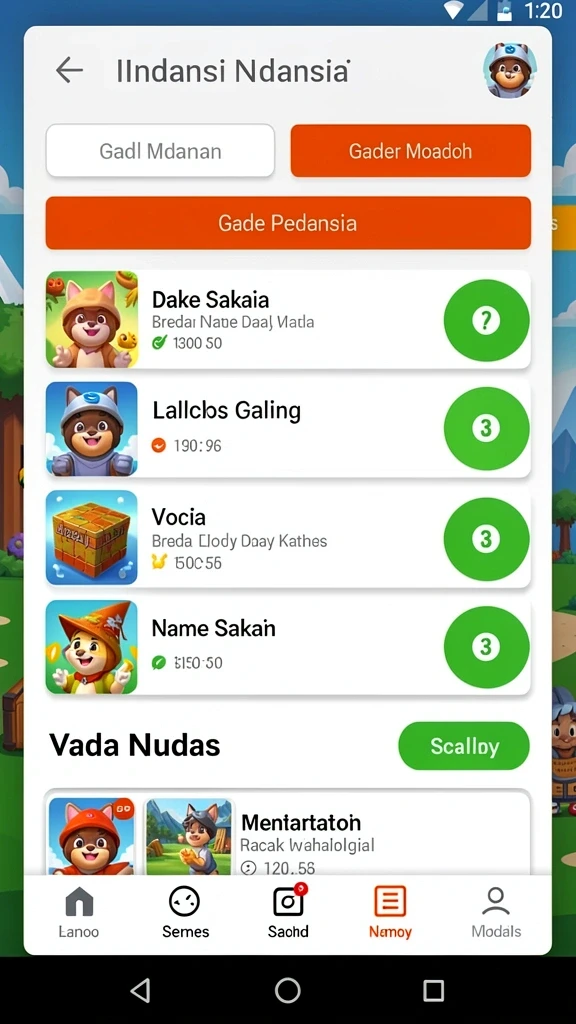Tap the system home button
Image resolution: width=576 pixels, height=1024 pixels.
[x=288, y=990]
